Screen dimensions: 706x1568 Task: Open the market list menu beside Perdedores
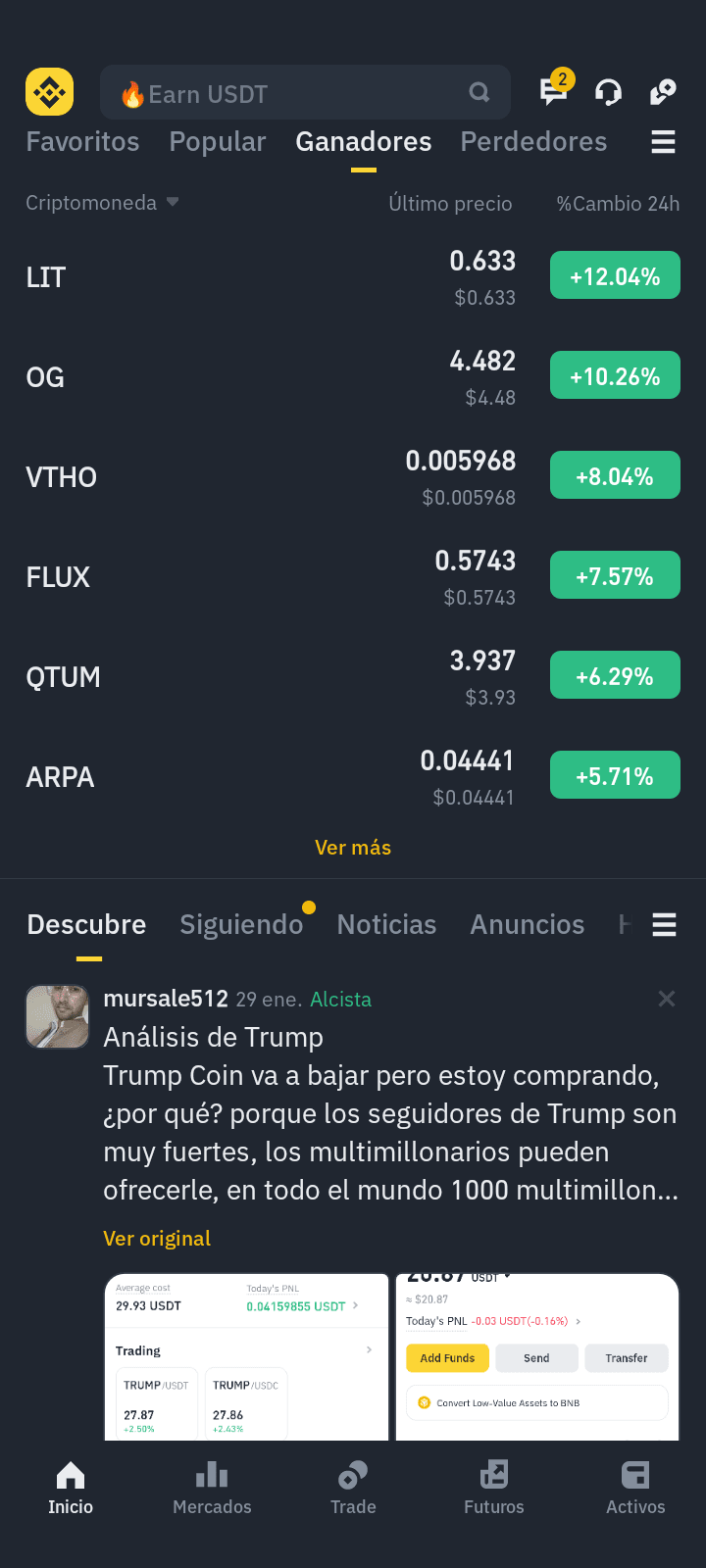(x=664, y=142)
